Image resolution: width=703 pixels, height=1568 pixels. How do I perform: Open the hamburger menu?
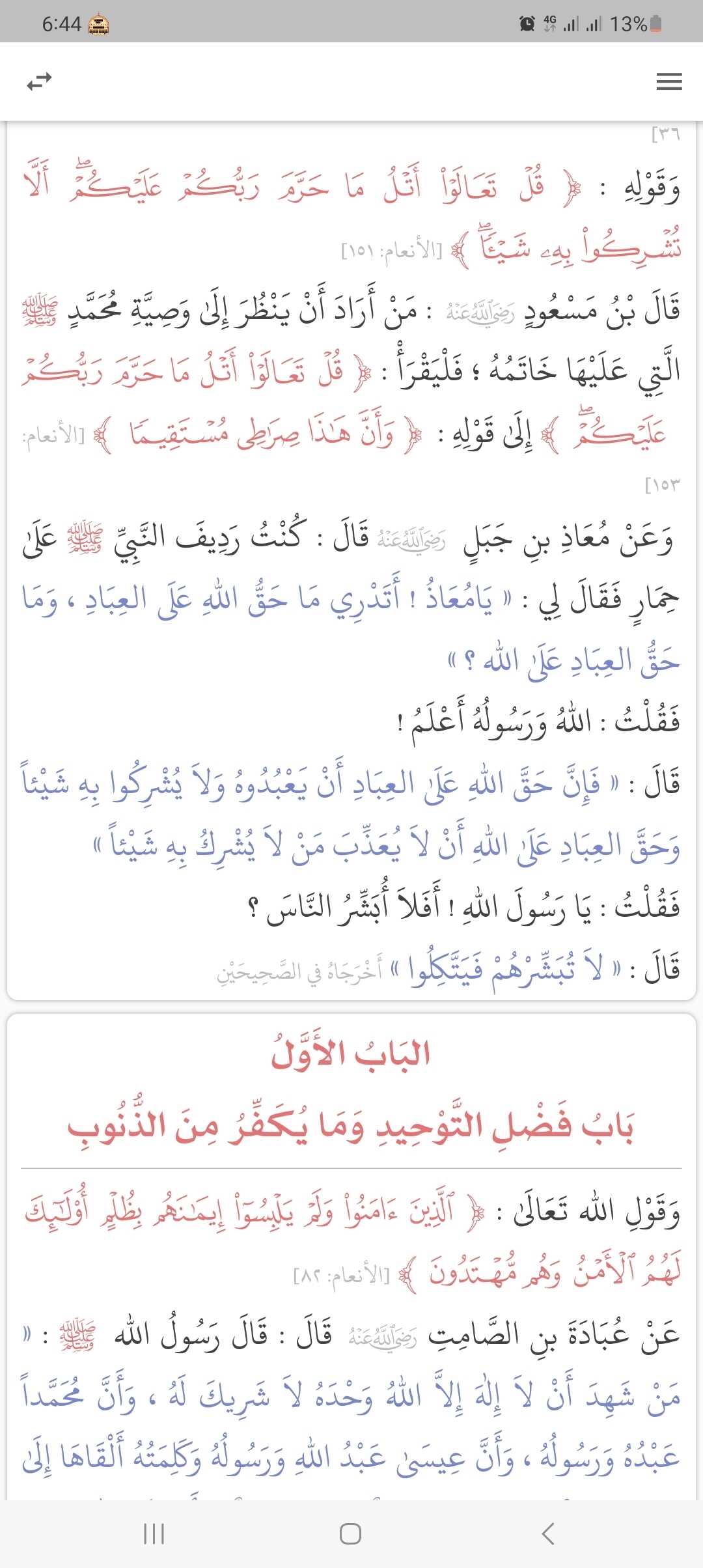(669, 82)
